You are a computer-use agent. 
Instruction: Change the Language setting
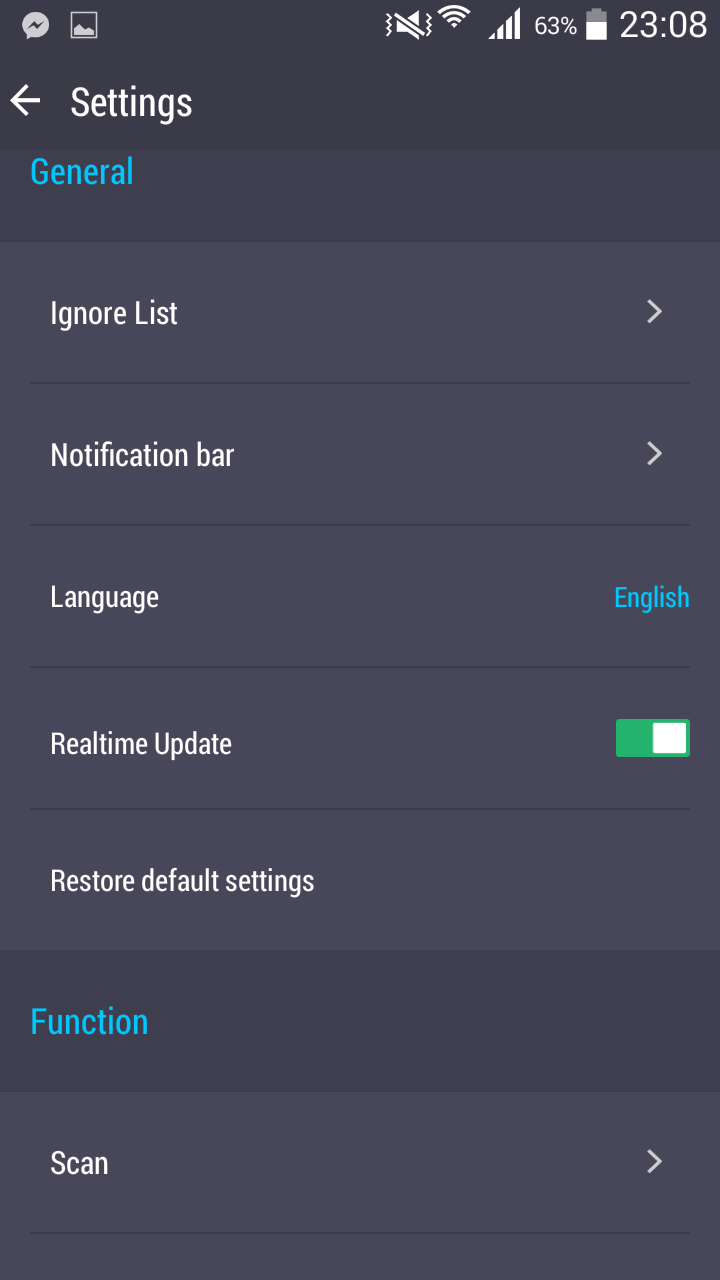click(x=360, y=597)
